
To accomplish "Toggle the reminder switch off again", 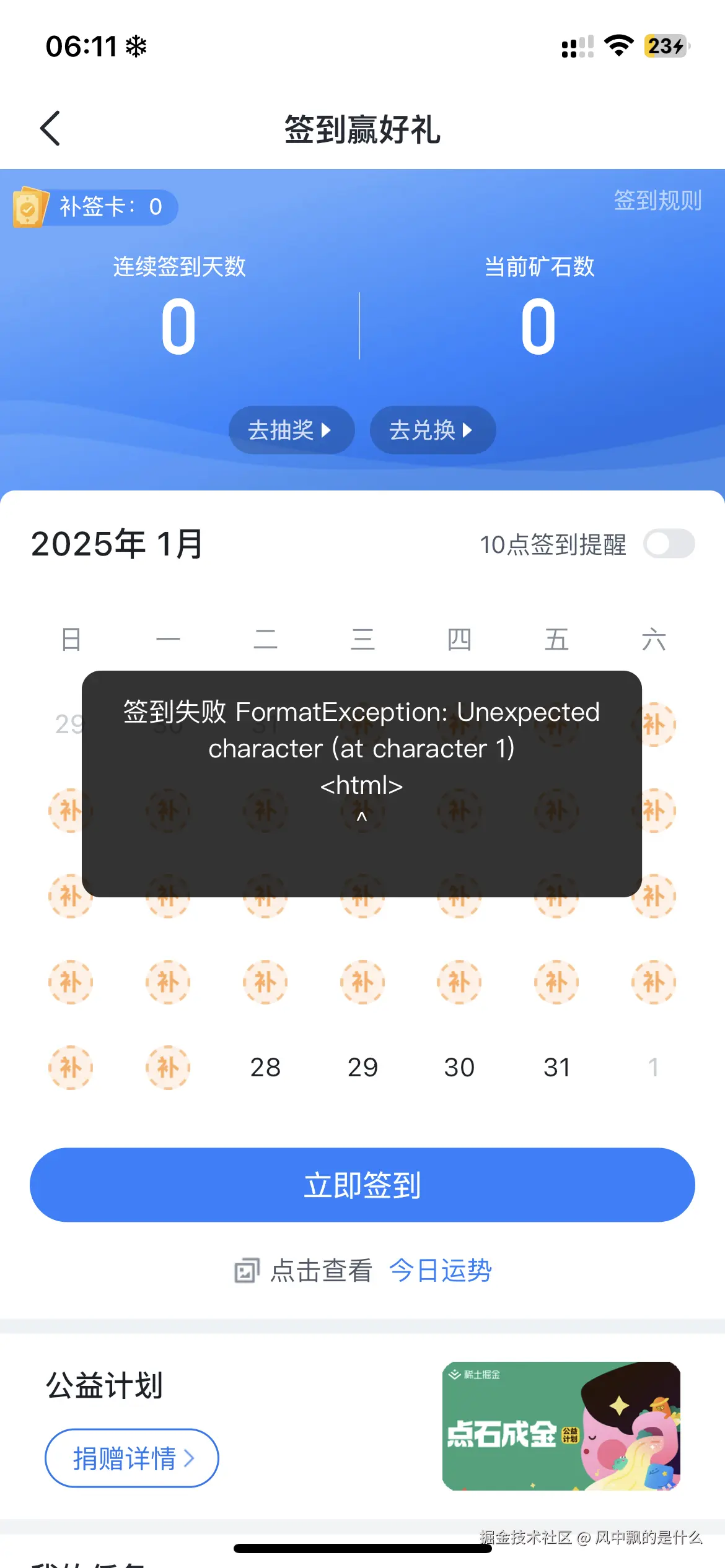I will 669,544.
